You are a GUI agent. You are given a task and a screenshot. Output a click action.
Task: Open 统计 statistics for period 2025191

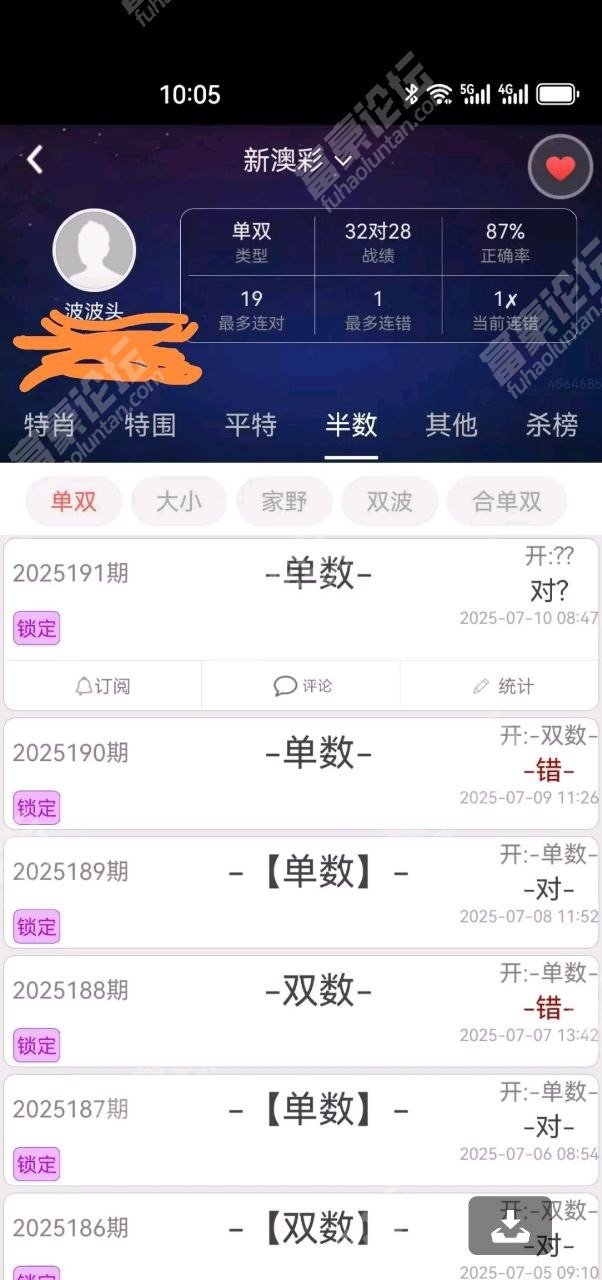coord(503,686)
